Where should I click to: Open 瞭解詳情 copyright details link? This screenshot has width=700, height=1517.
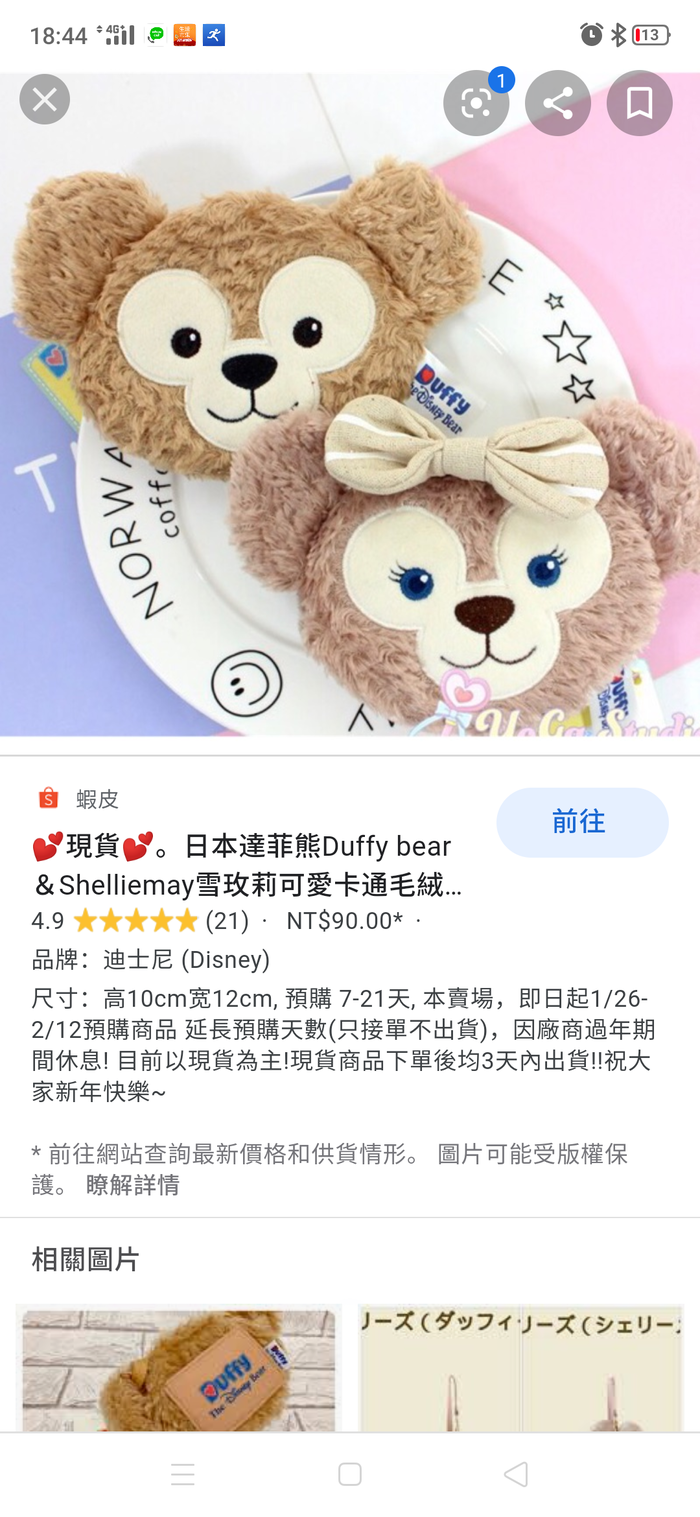[133, 1185]
